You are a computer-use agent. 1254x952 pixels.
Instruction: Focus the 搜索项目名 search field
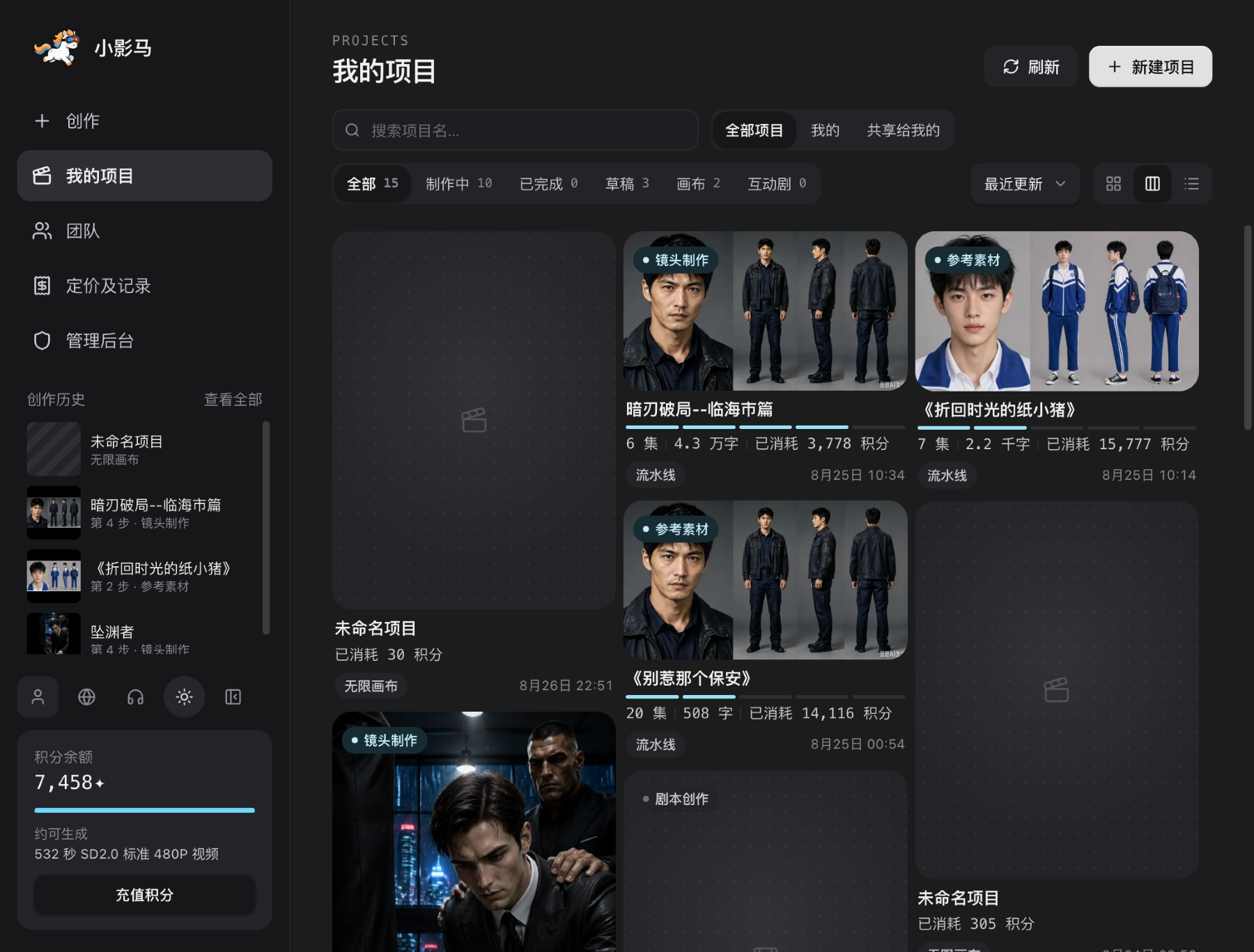tap(515, 130)
